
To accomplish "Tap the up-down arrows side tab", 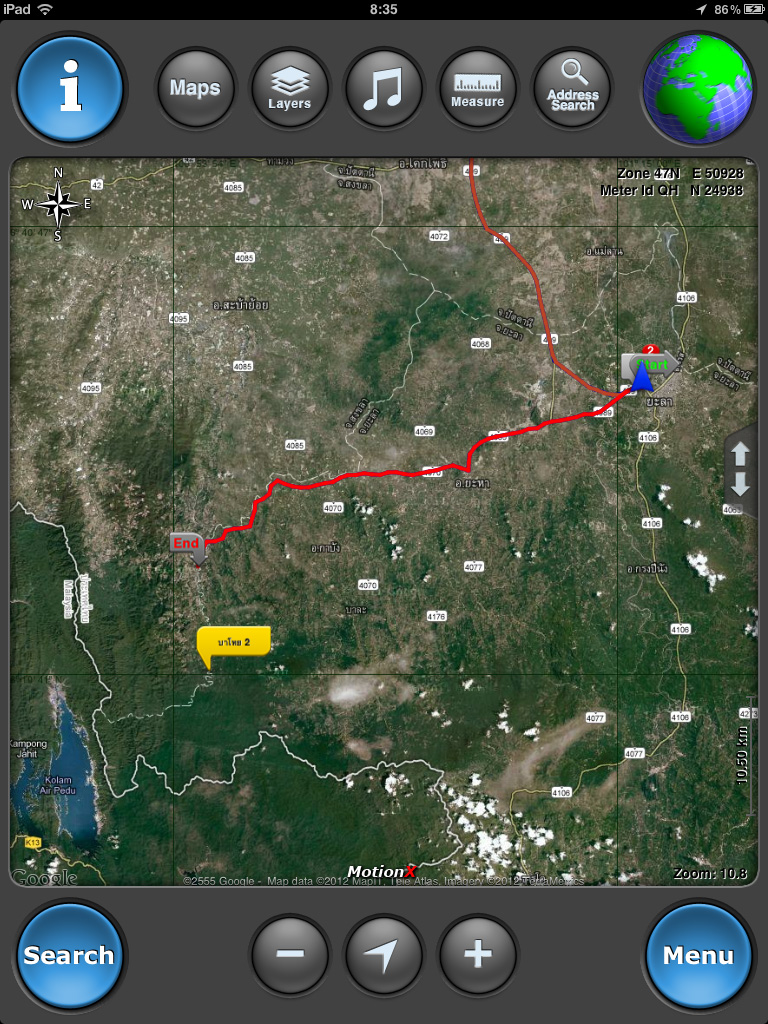I will 740,470.
